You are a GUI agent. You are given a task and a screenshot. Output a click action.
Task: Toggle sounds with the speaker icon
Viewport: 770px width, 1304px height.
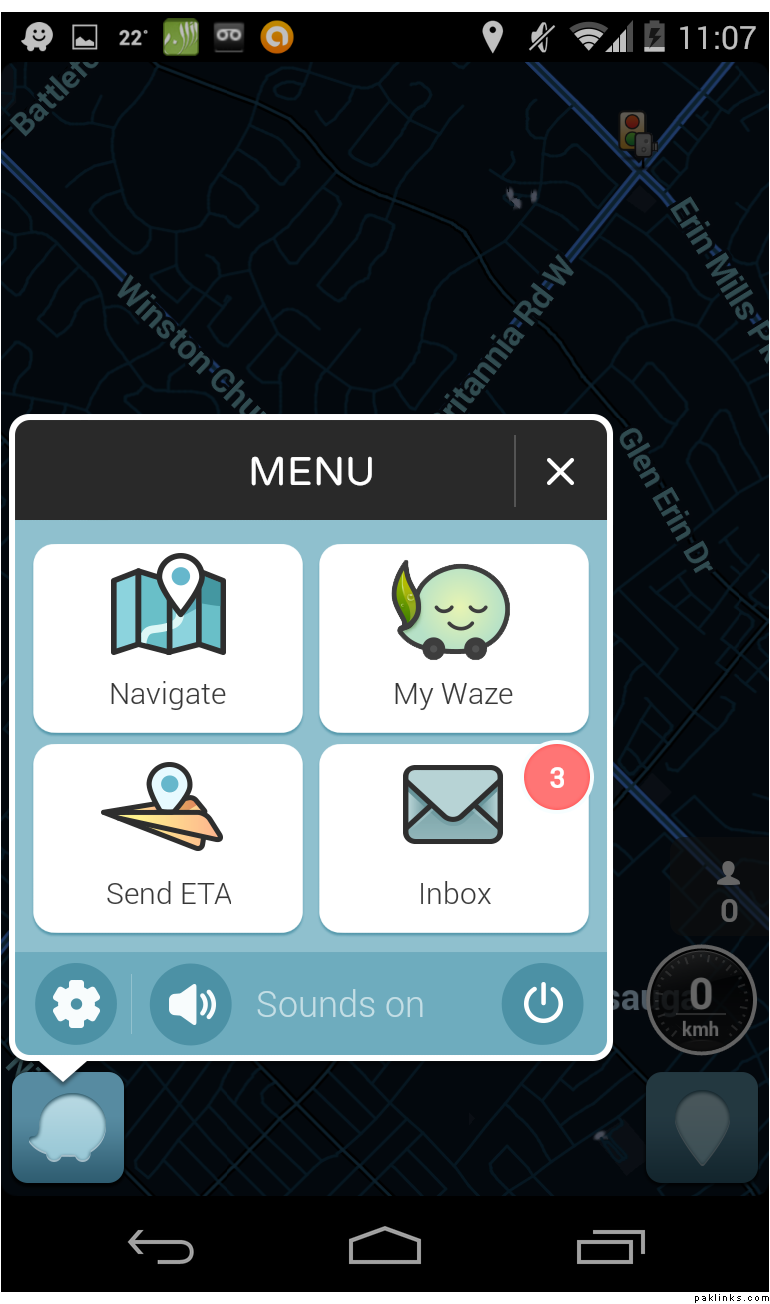pyautogui.click(x=191, y=1003)
